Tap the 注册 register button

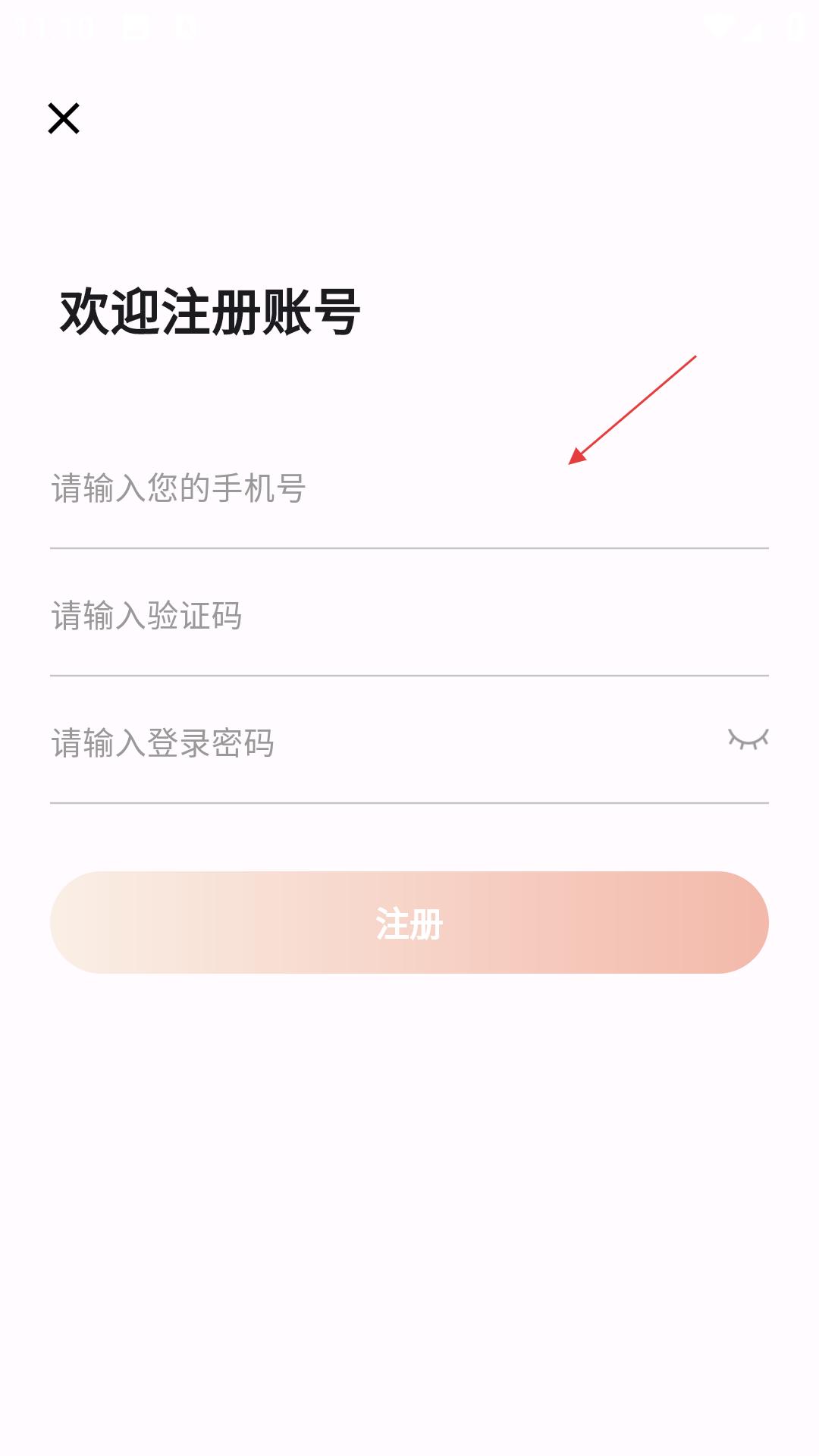point(409,923)
